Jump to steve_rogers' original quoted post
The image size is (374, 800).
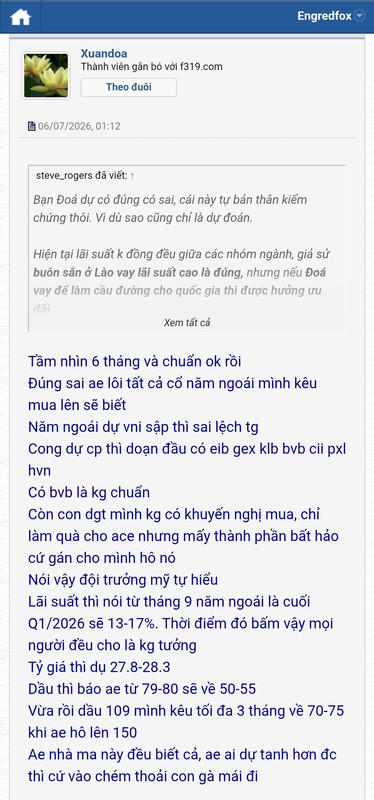pos(133,176)
